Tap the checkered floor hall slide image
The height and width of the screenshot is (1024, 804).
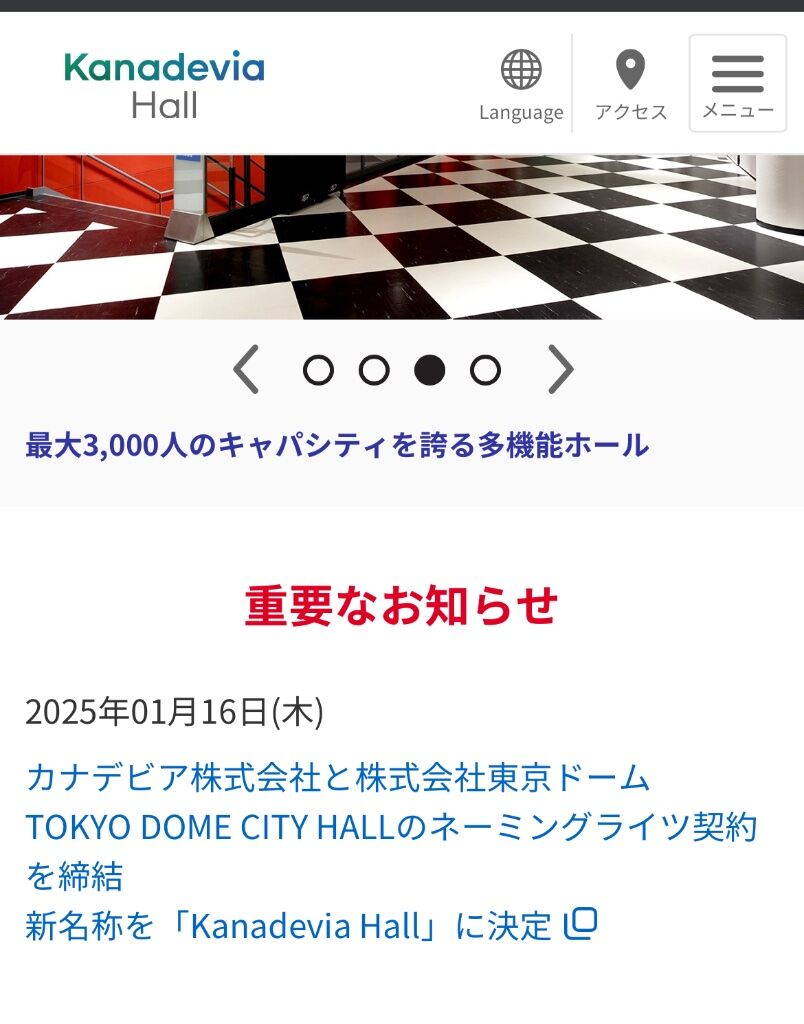[x=402, y=238]
